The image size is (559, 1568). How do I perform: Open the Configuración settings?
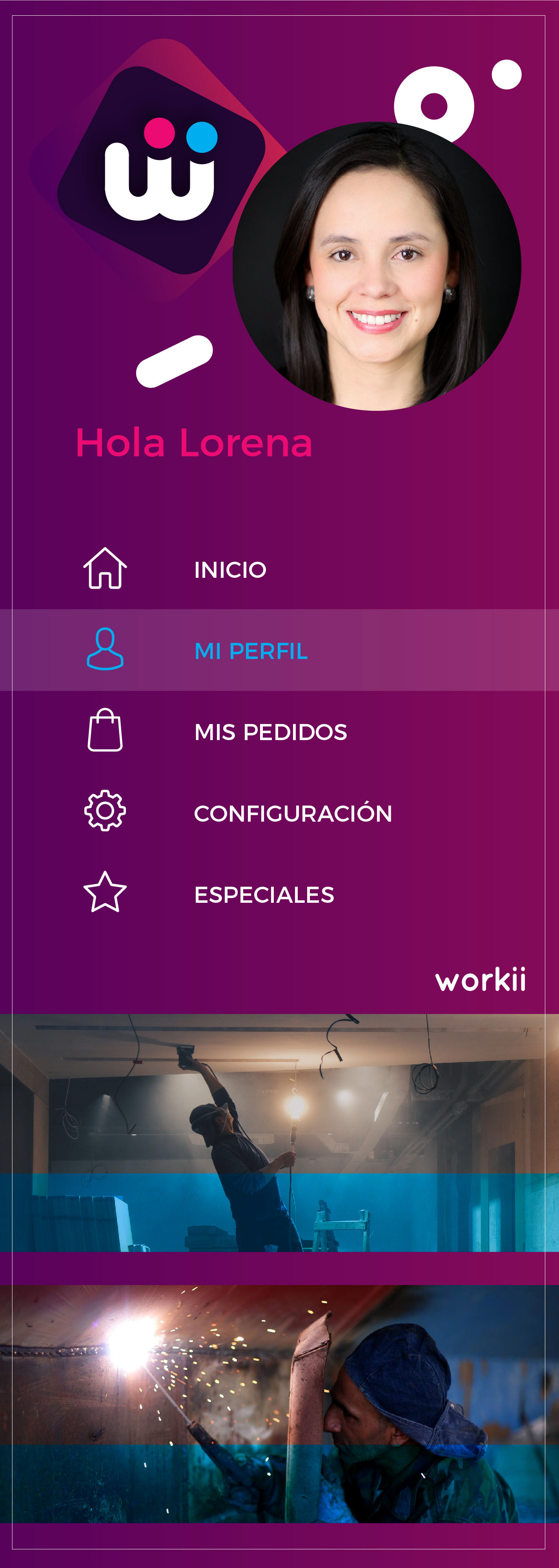(x=292, y=813)
